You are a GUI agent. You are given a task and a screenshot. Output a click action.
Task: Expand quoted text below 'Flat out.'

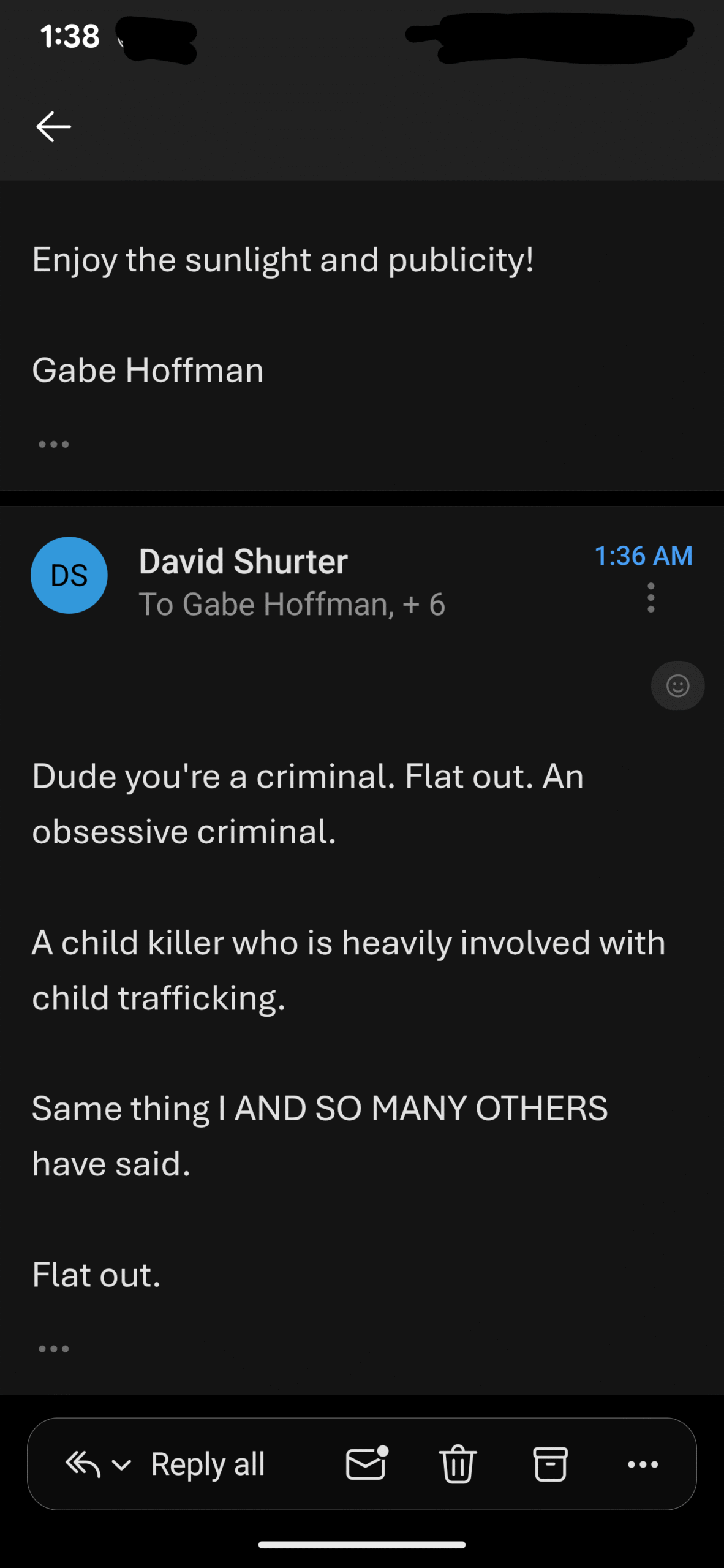pos(54,1348)
